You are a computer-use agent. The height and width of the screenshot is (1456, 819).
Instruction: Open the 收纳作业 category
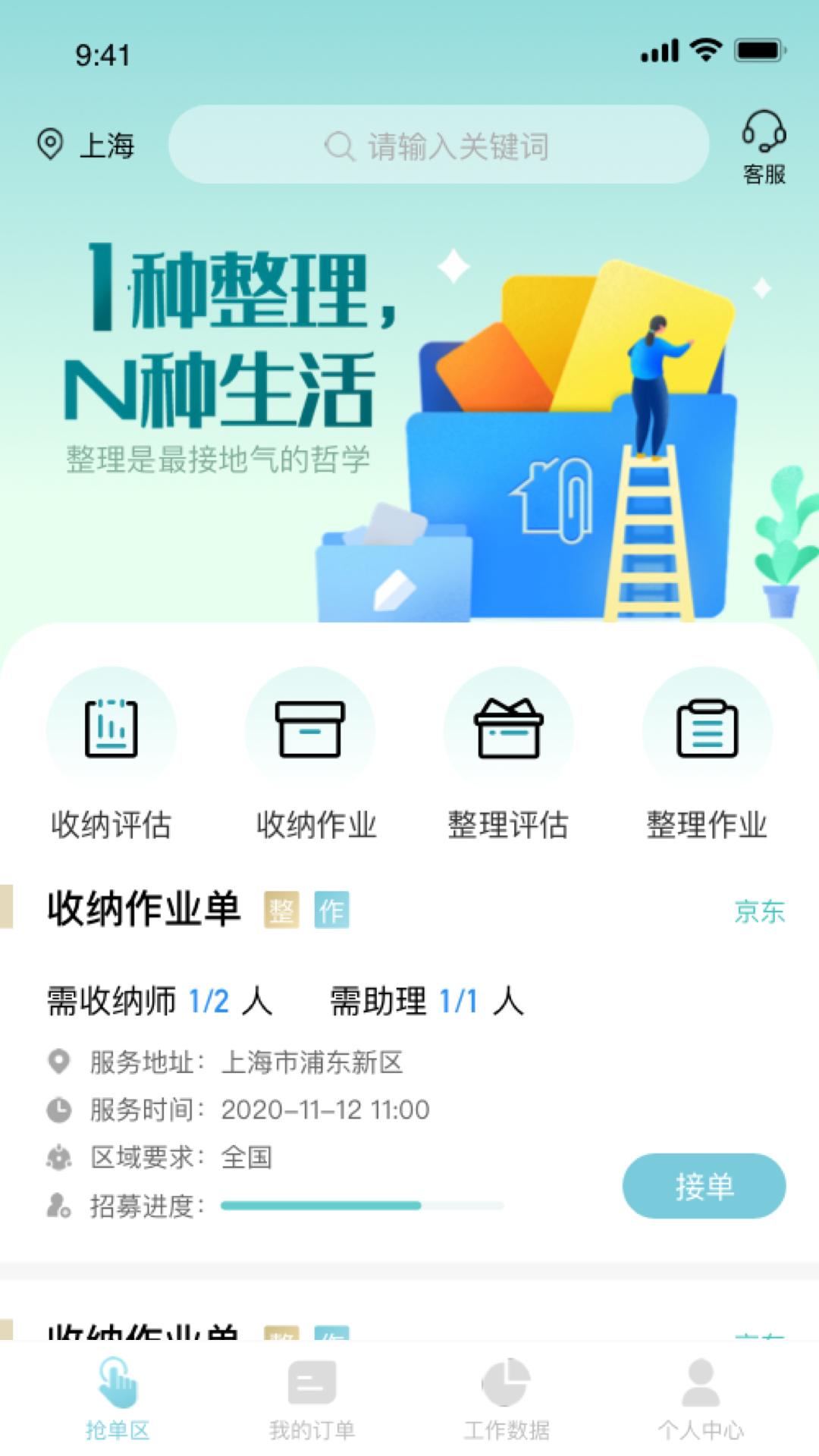pos(311,755)
